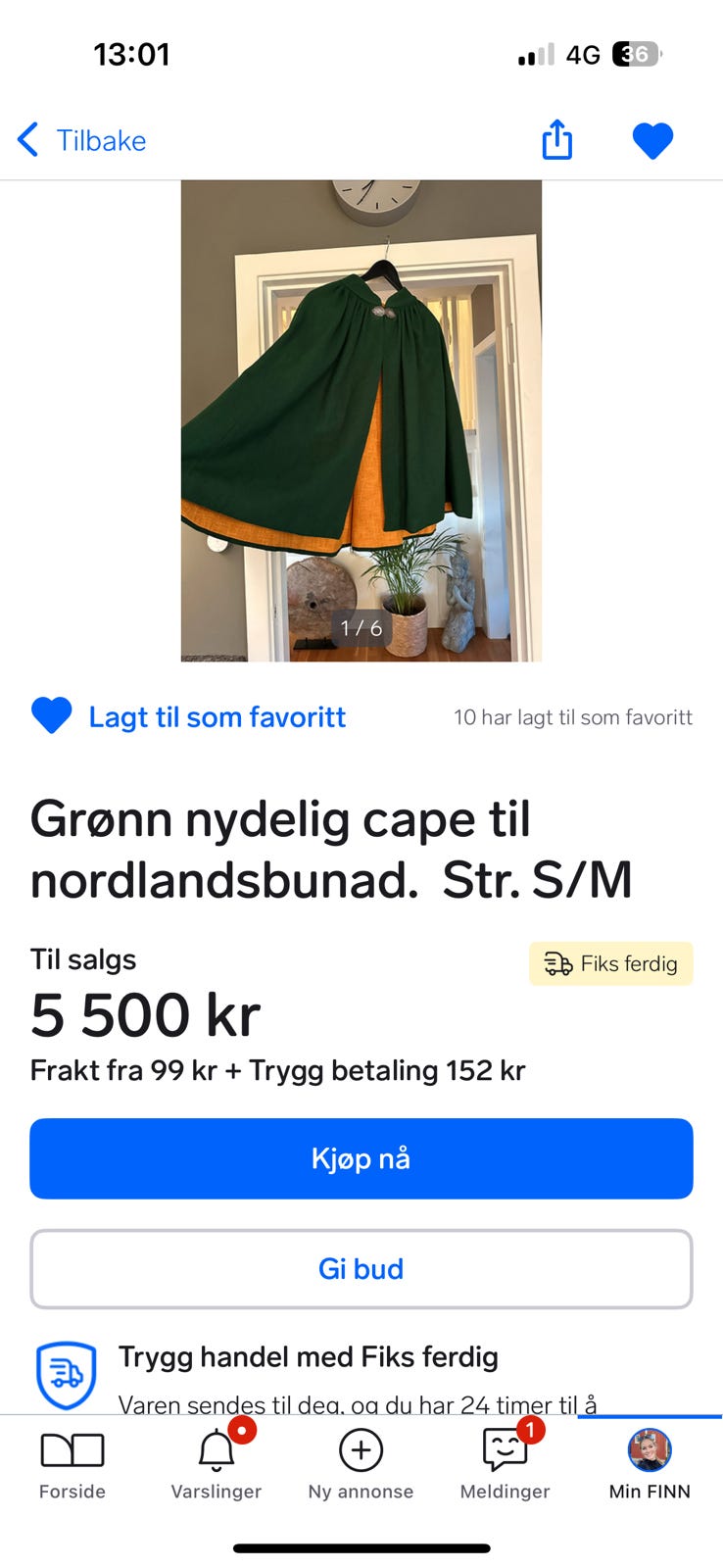Open Meldinger via the chat bubble icon
This screenshot has width=723, height=1568.
tap(505, 1449)
